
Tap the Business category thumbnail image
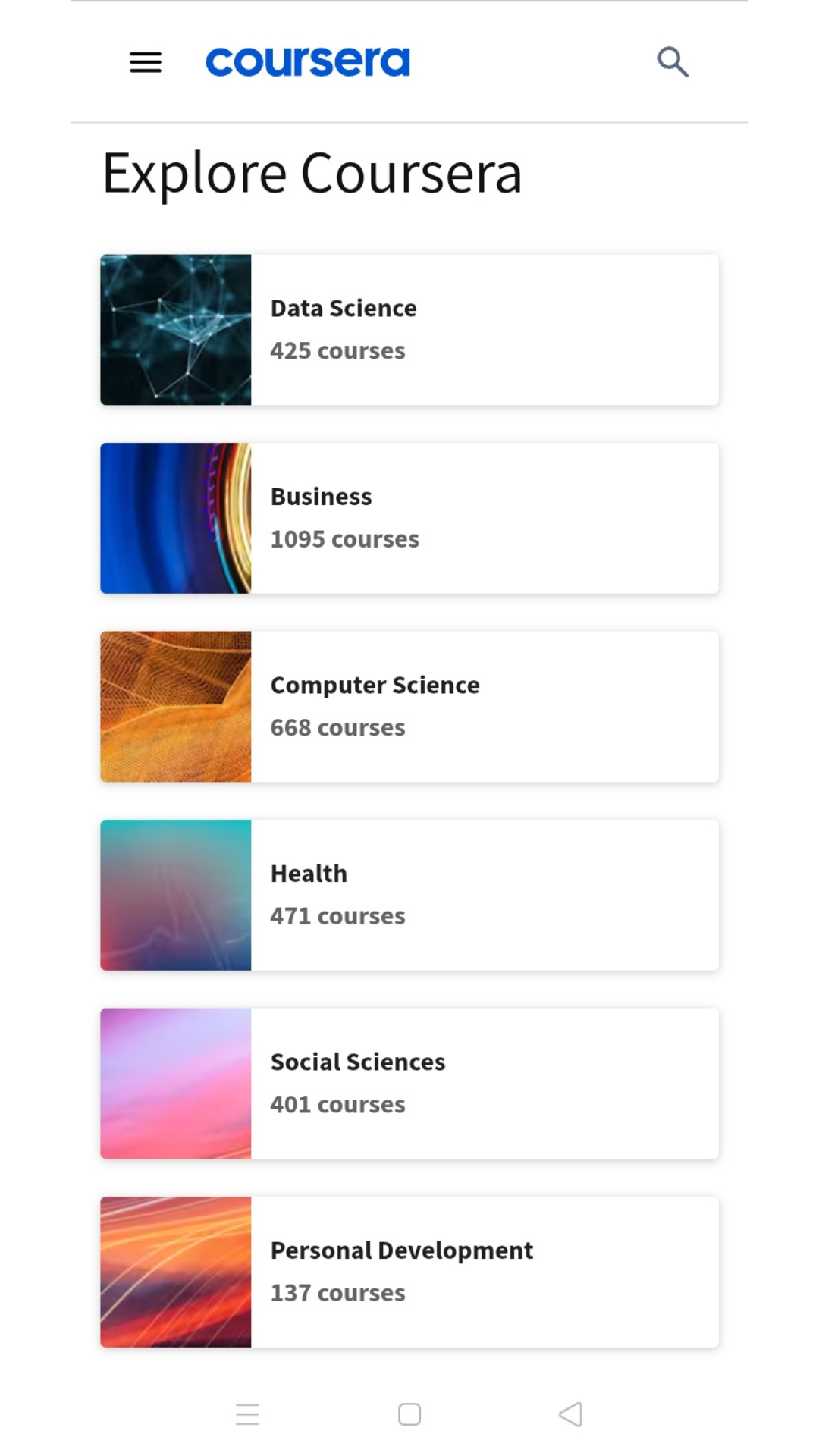click(x=176, y=517)
